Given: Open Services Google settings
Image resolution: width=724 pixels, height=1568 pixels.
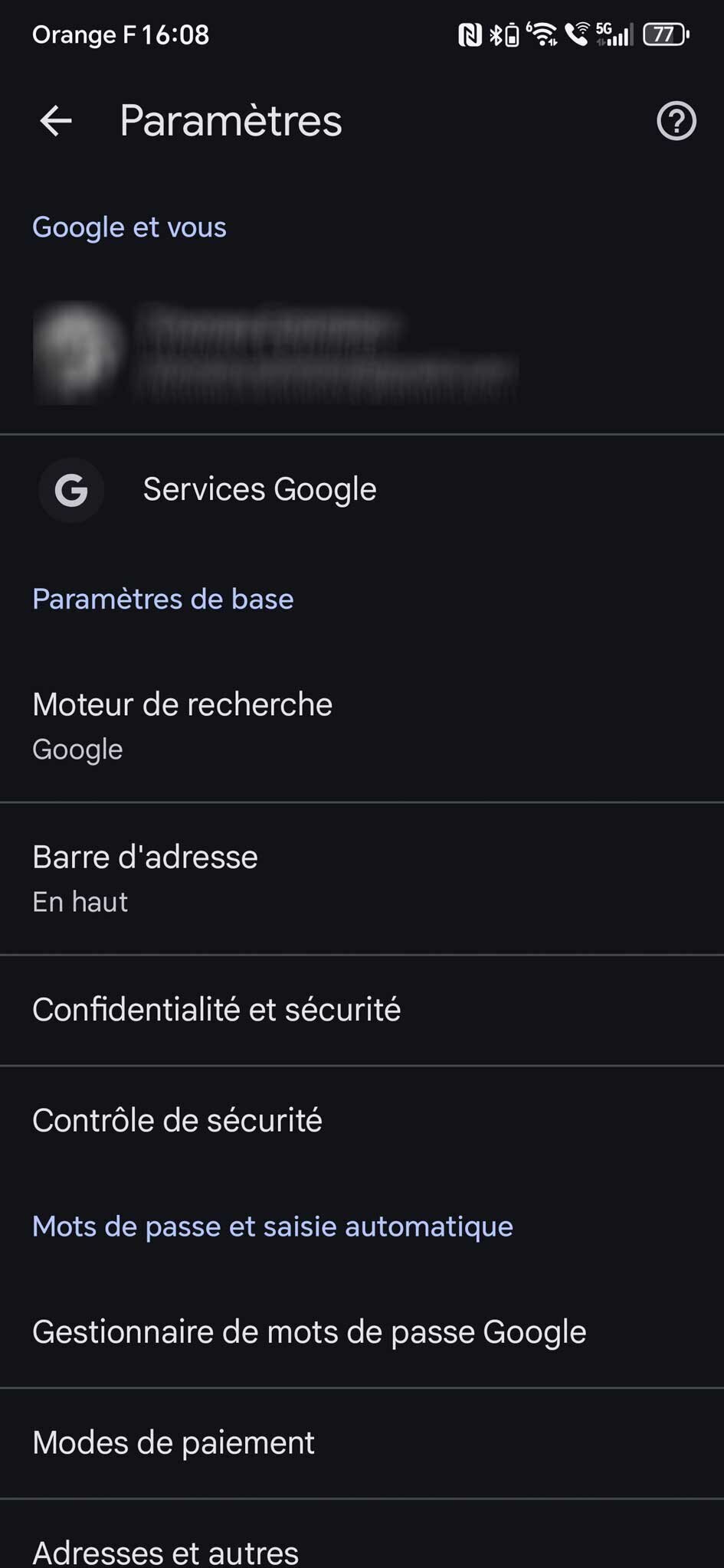Looking at the screenshot, I should point(259,489).
